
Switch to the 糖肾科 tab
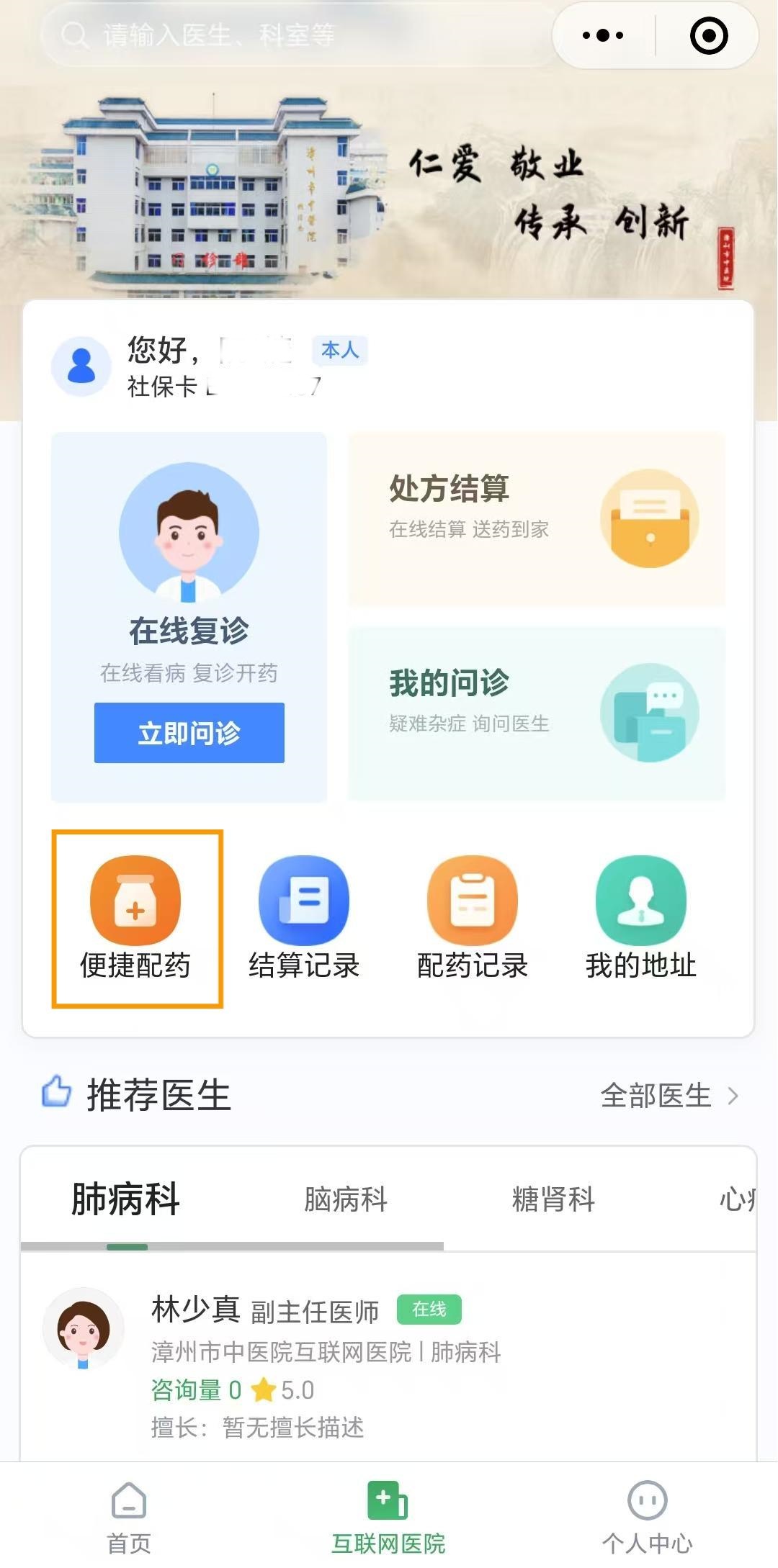point(553,1199)
